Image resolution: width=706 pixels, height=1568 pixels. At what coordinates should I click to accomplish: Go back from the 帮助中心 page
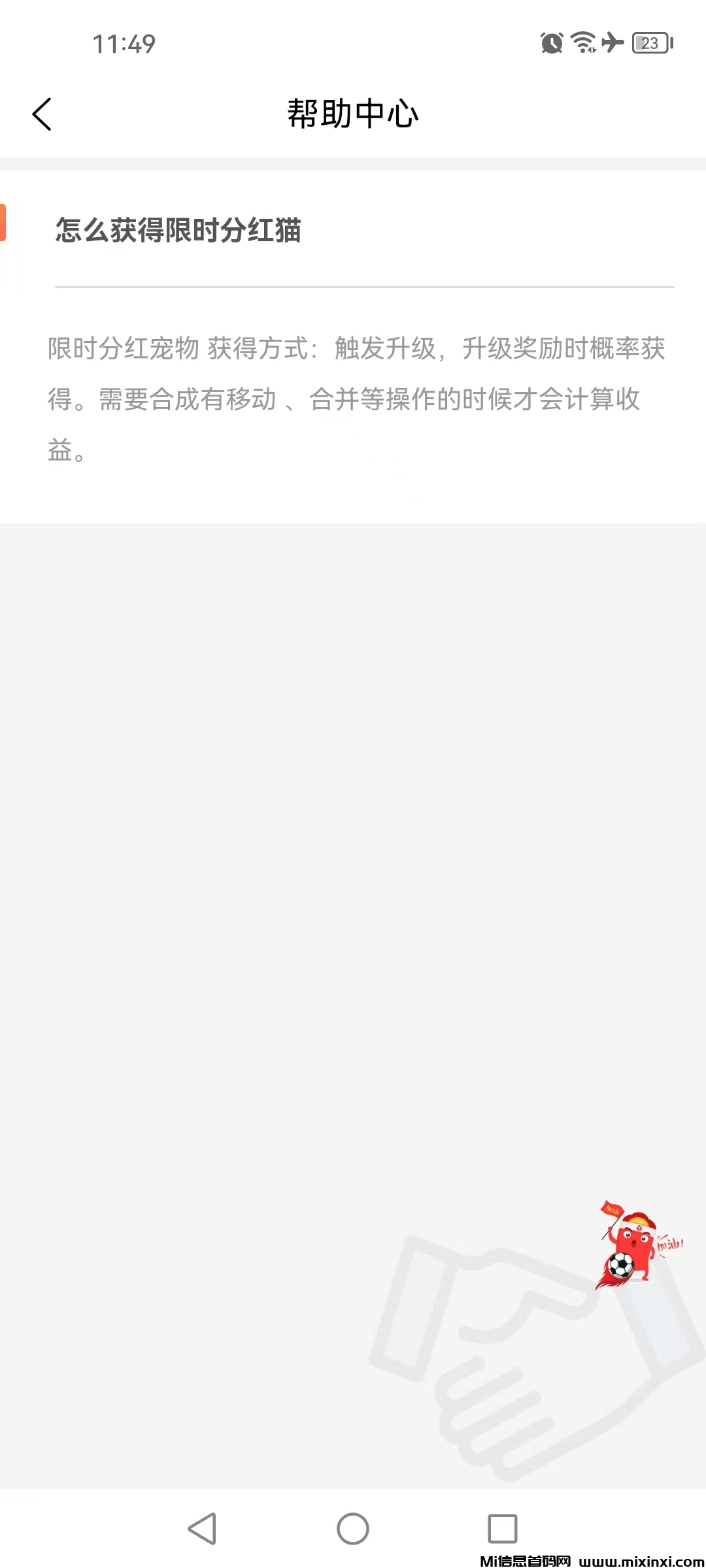pyautogui.click(x=42, y=114)
